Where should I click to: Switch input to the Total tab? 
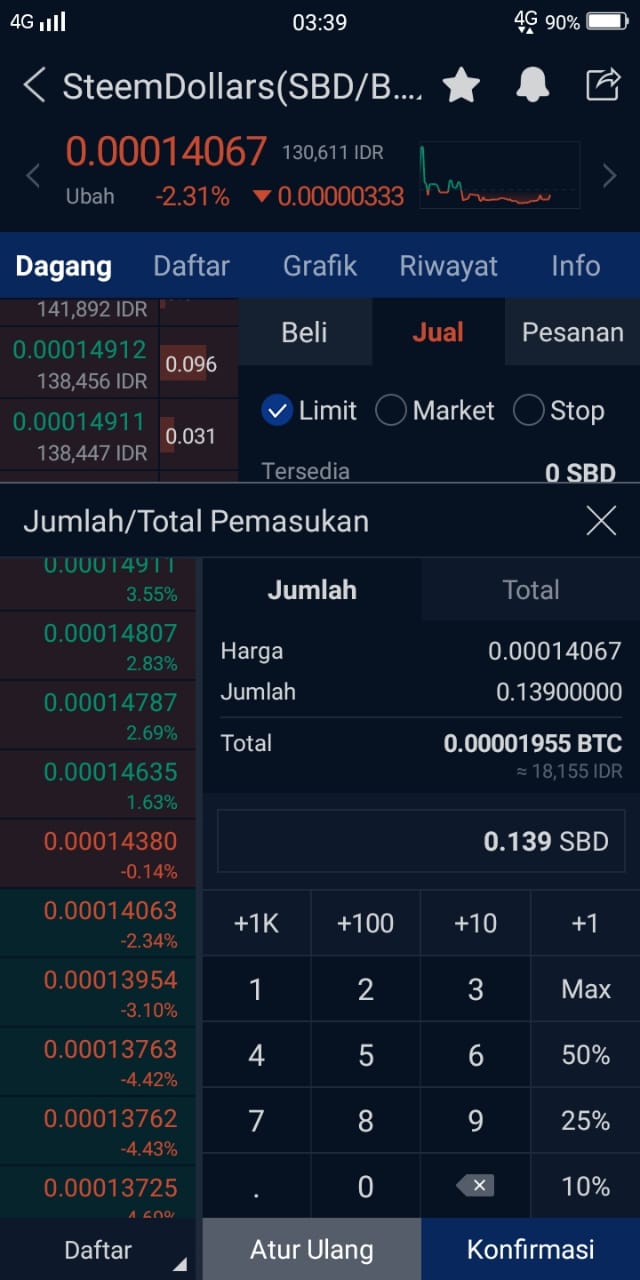pyautogui.click(x=531, y=590)
